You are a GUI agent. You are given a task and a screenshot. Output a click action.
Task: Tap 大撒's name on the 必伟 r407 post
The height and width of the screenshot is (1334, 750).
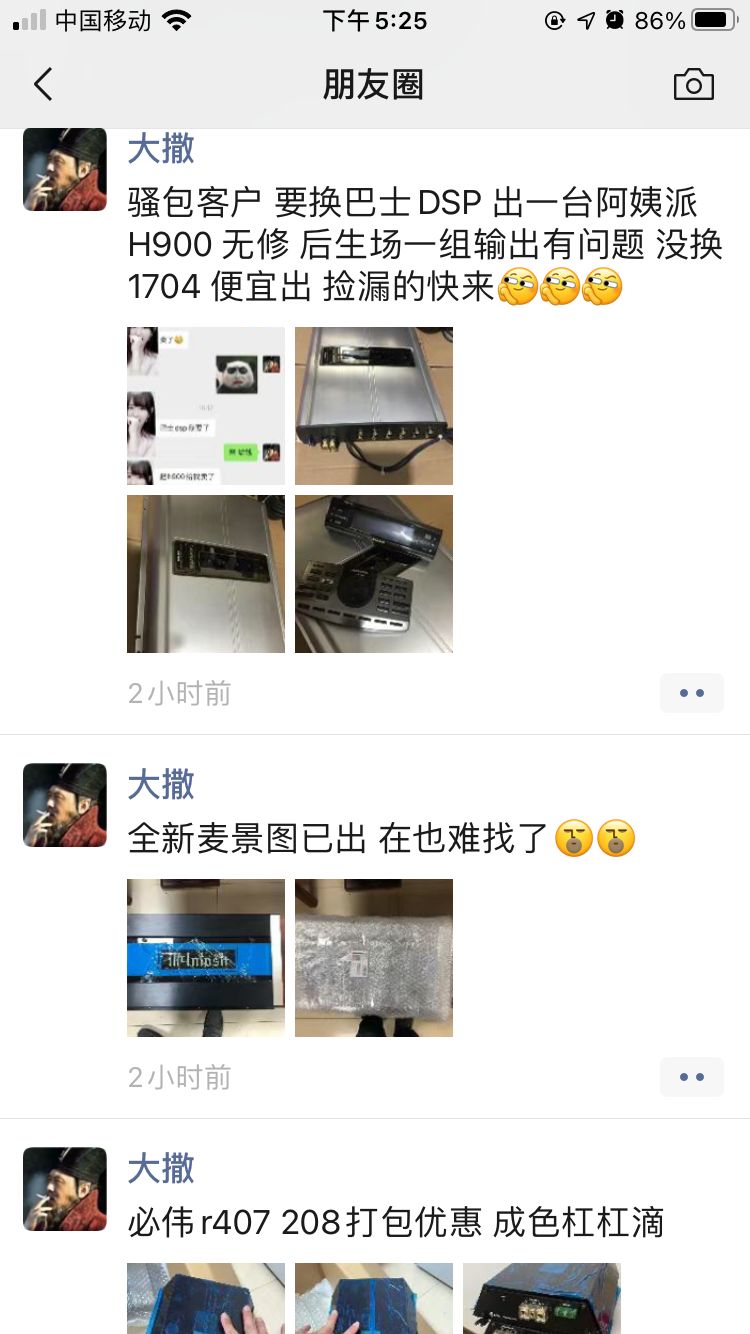tap(161, 1169)
